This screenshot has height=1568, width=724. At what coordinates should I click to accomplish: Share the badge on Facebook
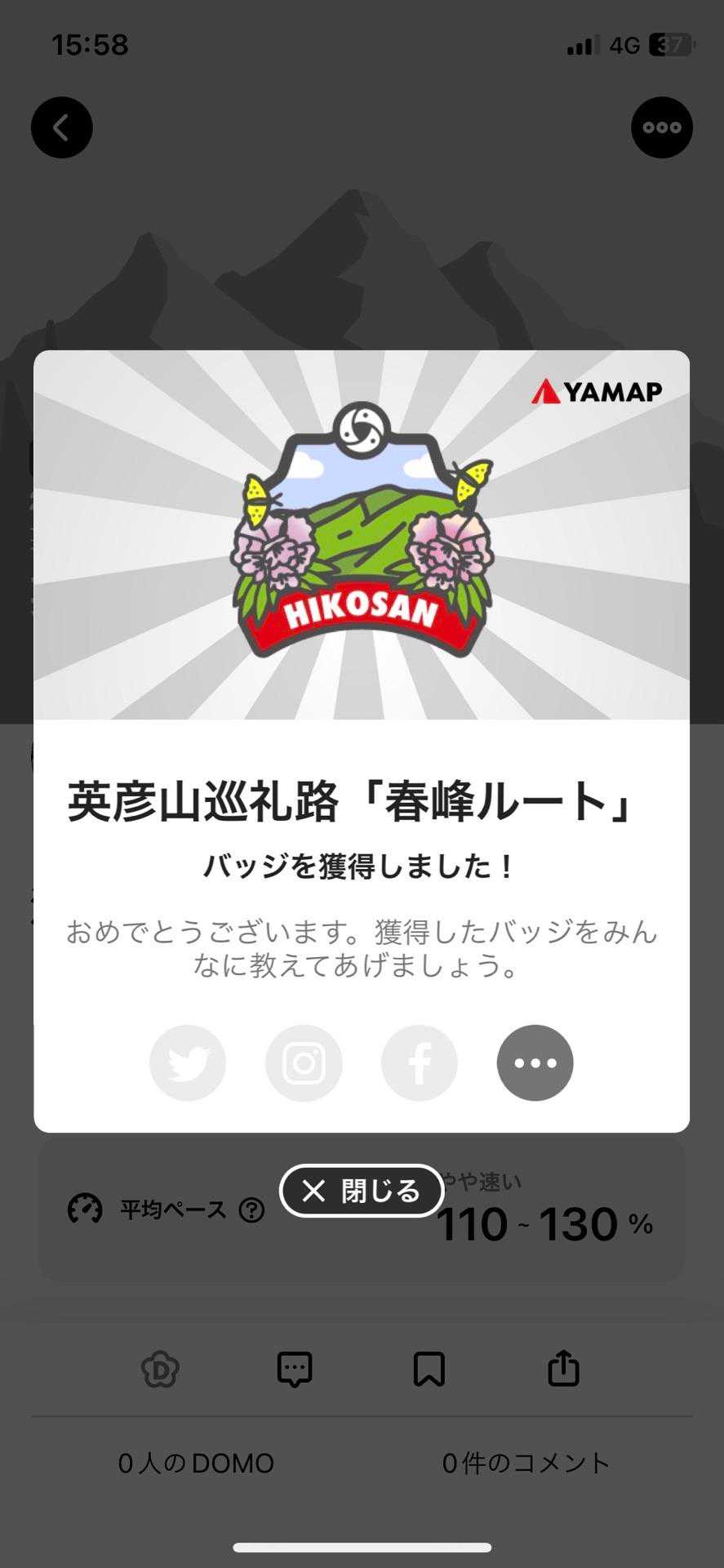tap(420, 1062)
